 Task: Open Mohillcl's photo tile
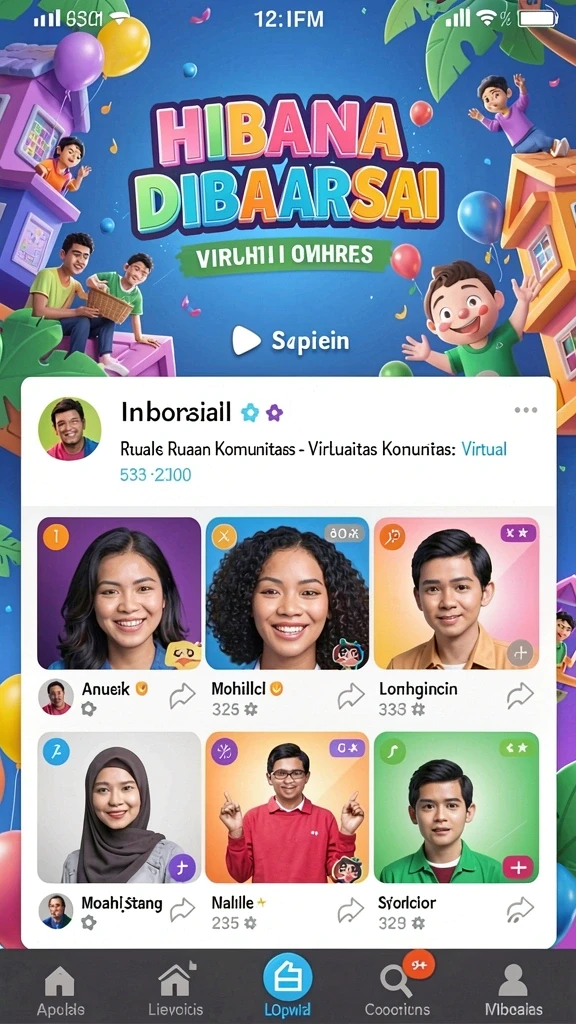coord(287,593)
